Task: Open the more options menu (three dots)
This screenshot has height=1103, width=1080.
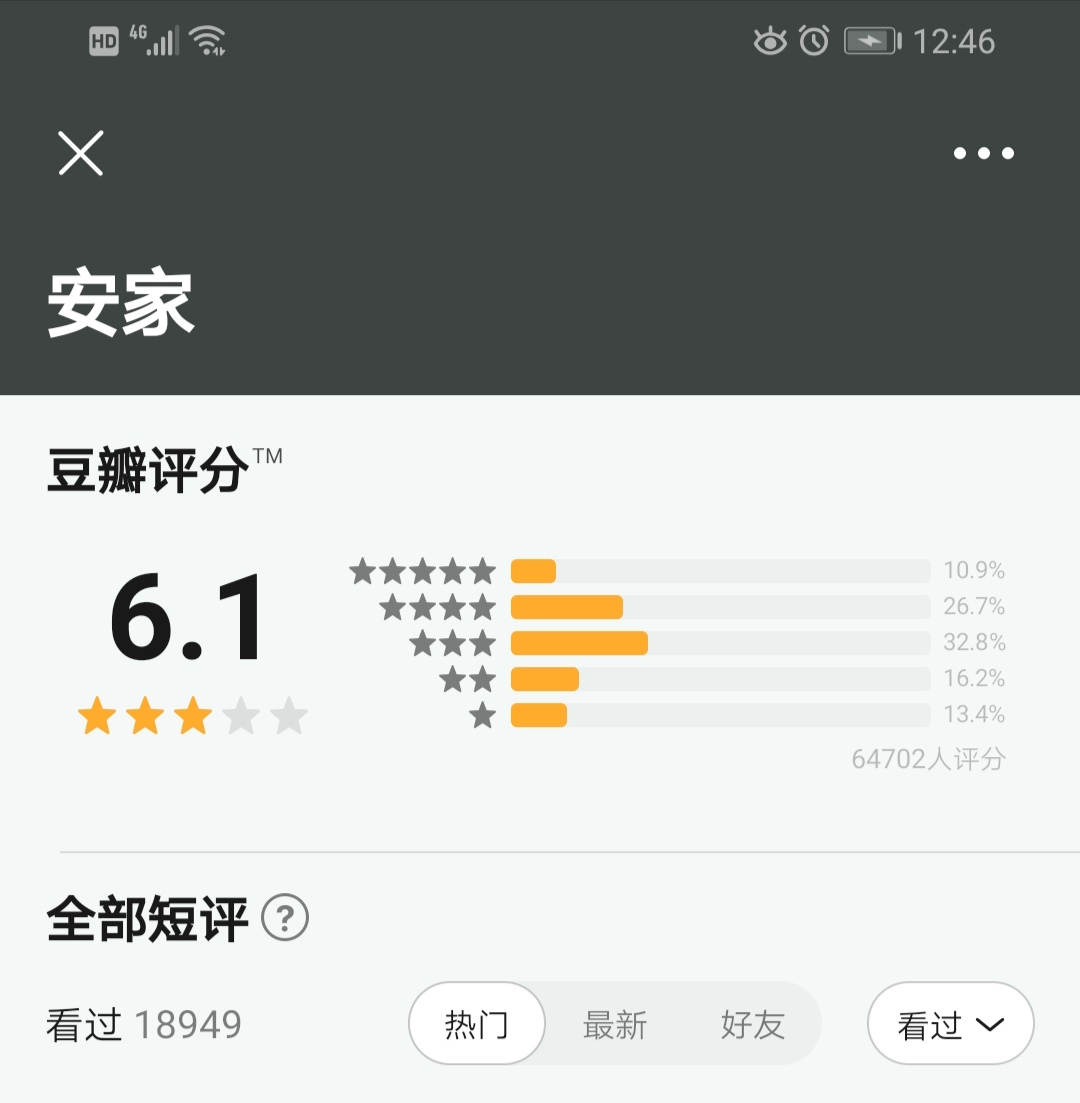Action: point(983,152)
